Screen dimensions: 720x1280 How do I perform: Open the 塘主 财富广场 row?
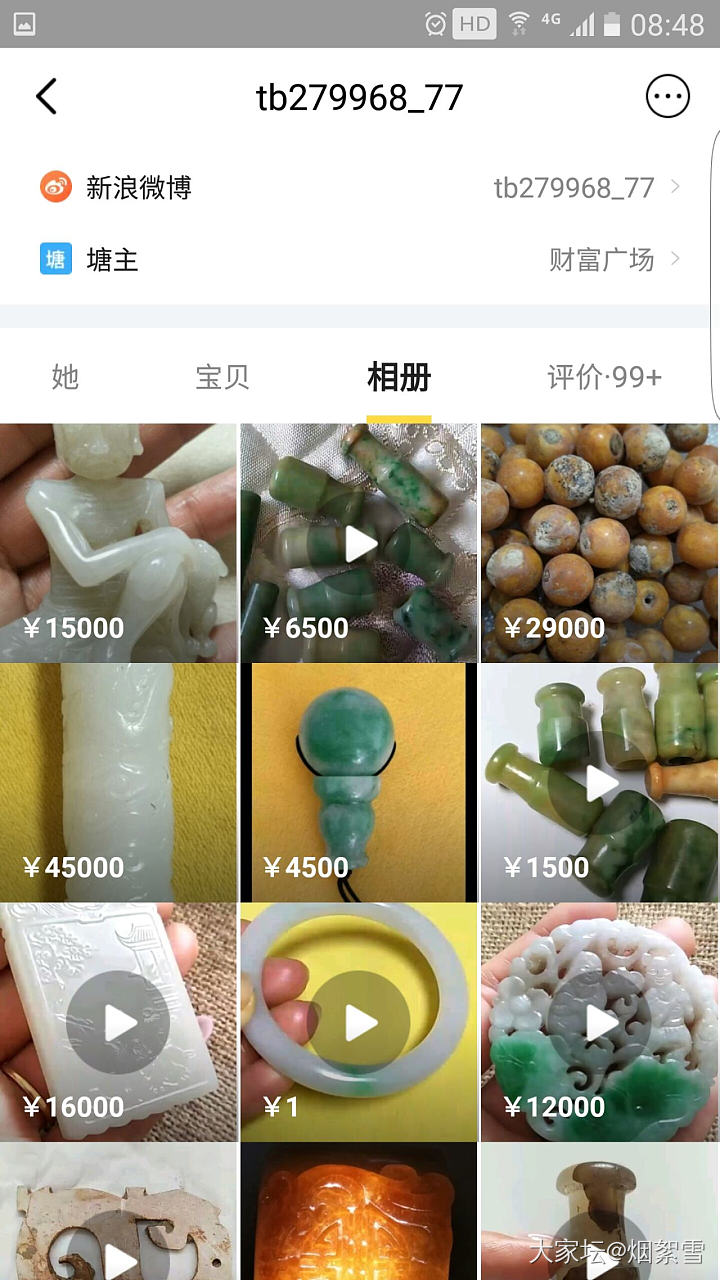[x=360, y=260]
